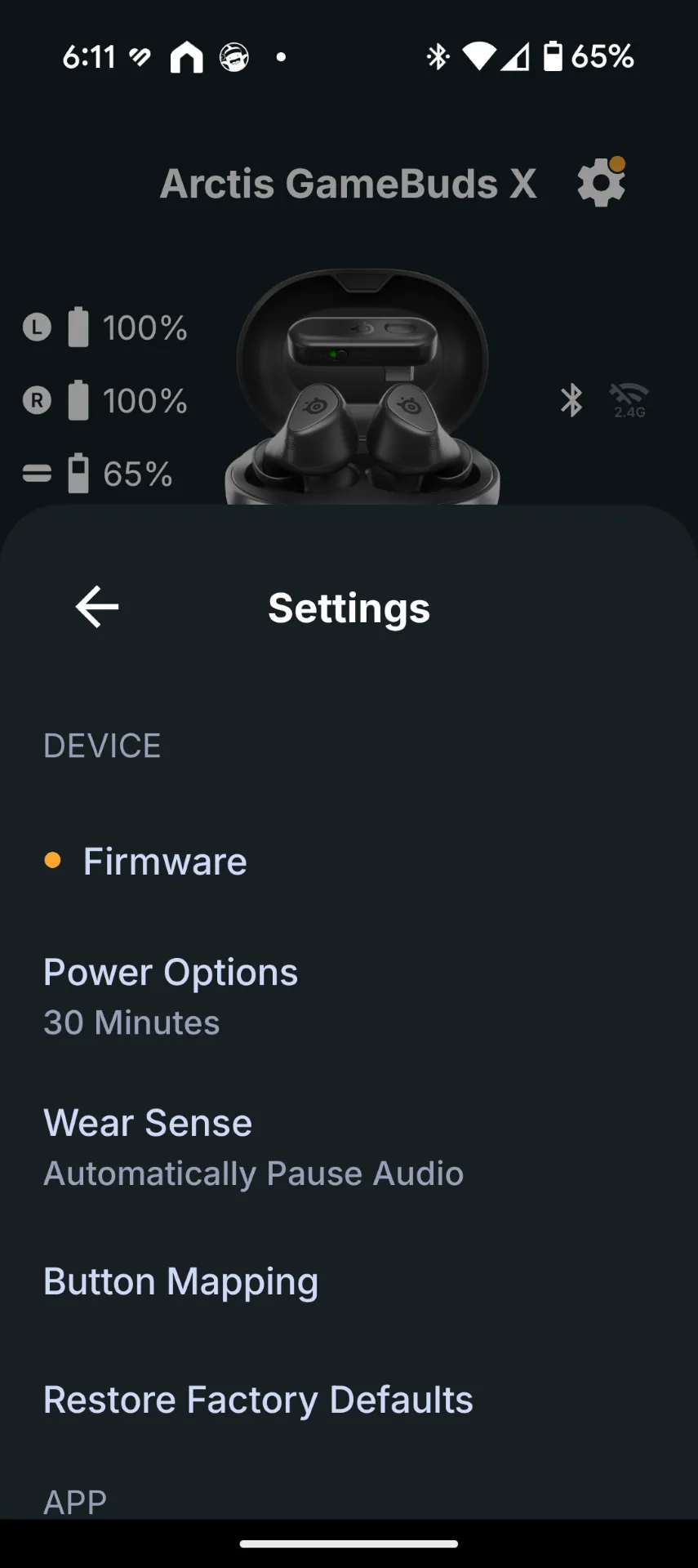Screen dimensions: 698x1568
Task: Open Button Mapping
Action: (x=349, y=1281)
